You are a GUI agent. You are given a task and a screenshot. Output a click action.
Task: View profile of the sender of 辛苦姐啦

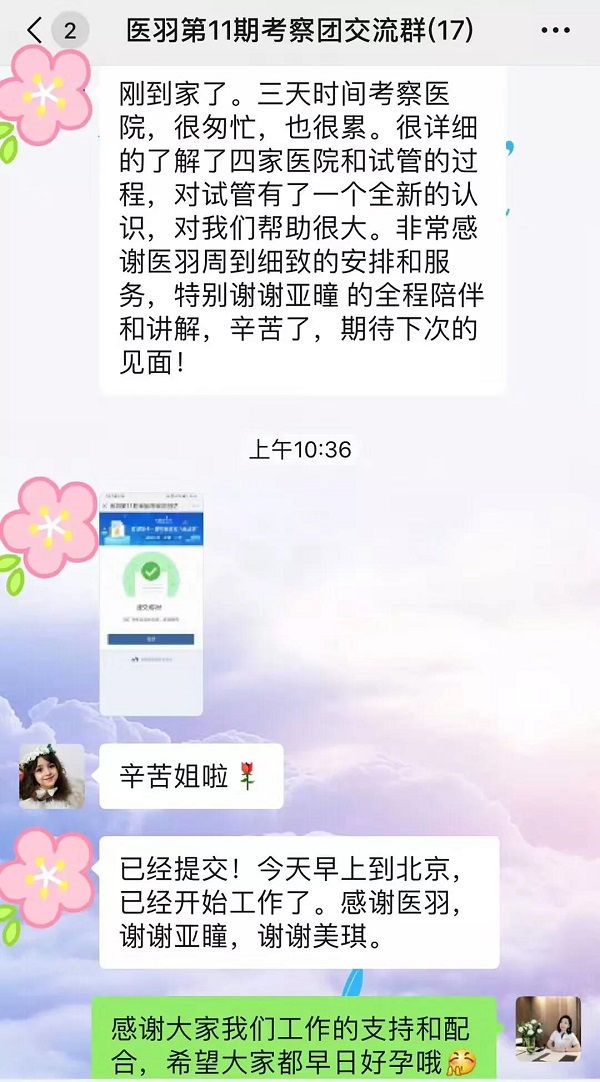pos(52,775)
